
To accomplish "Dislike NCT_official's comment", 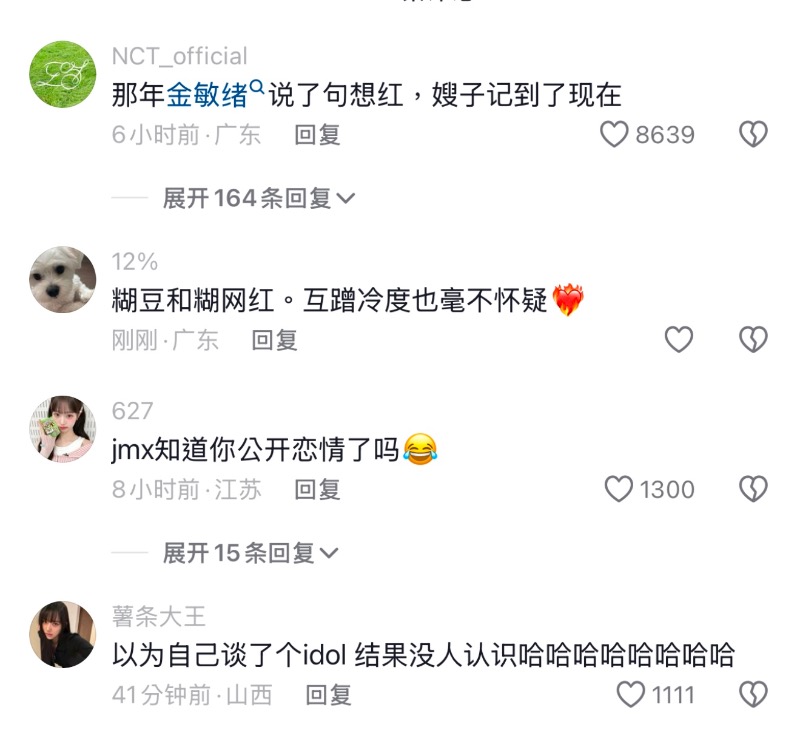I will (752, 134).
